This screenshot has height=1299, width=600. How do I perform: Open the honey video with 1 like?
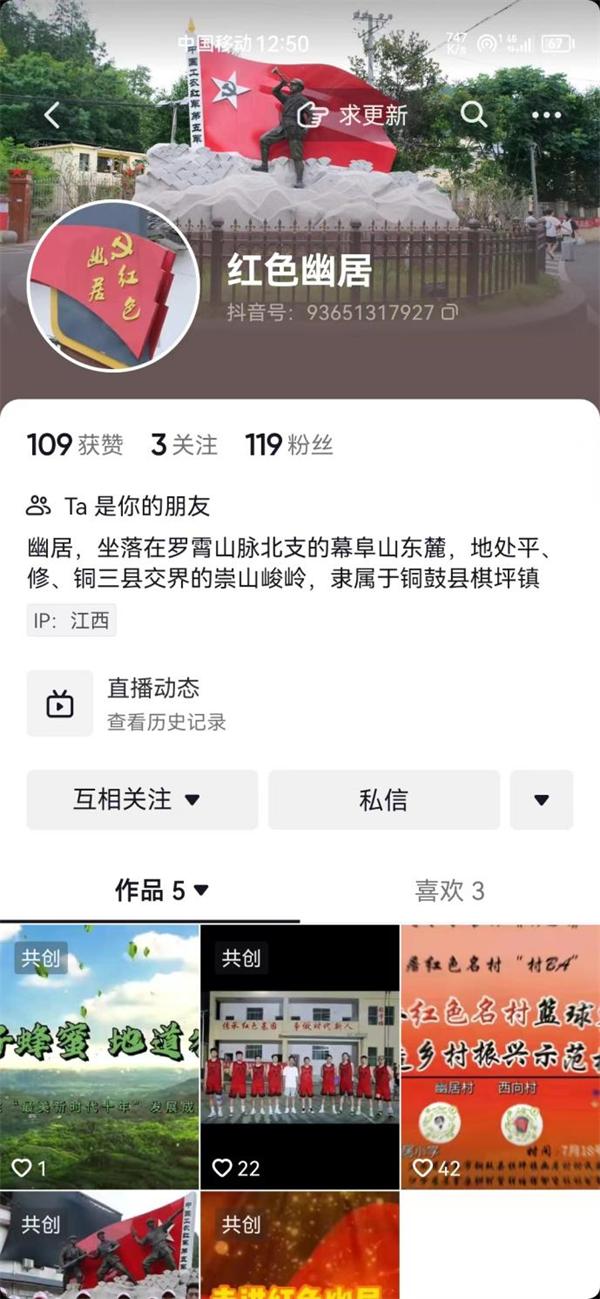click(99, 1056)
